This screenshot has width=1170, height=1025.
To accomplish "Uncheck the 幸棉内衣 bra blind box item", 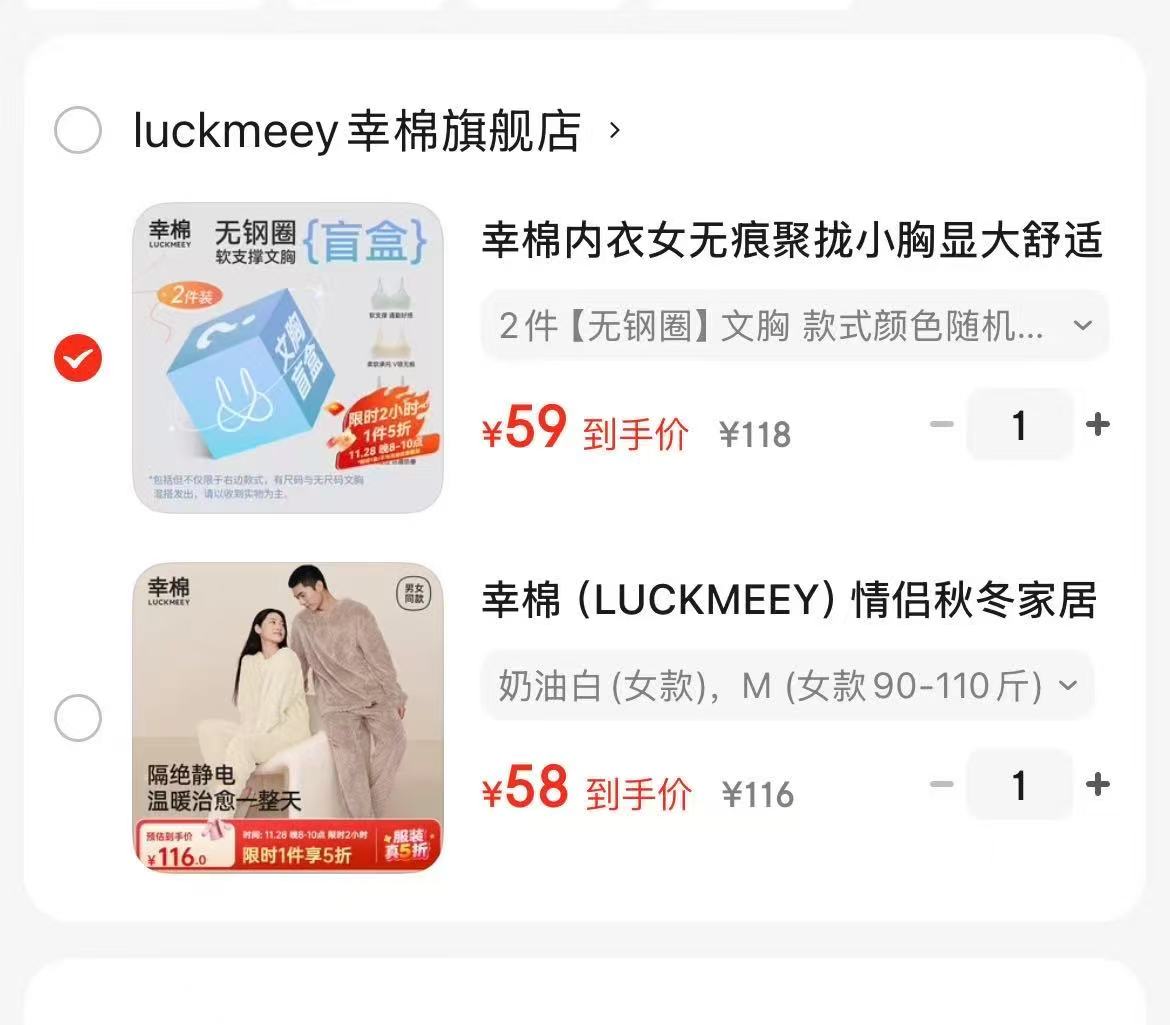I will (78, 358).
